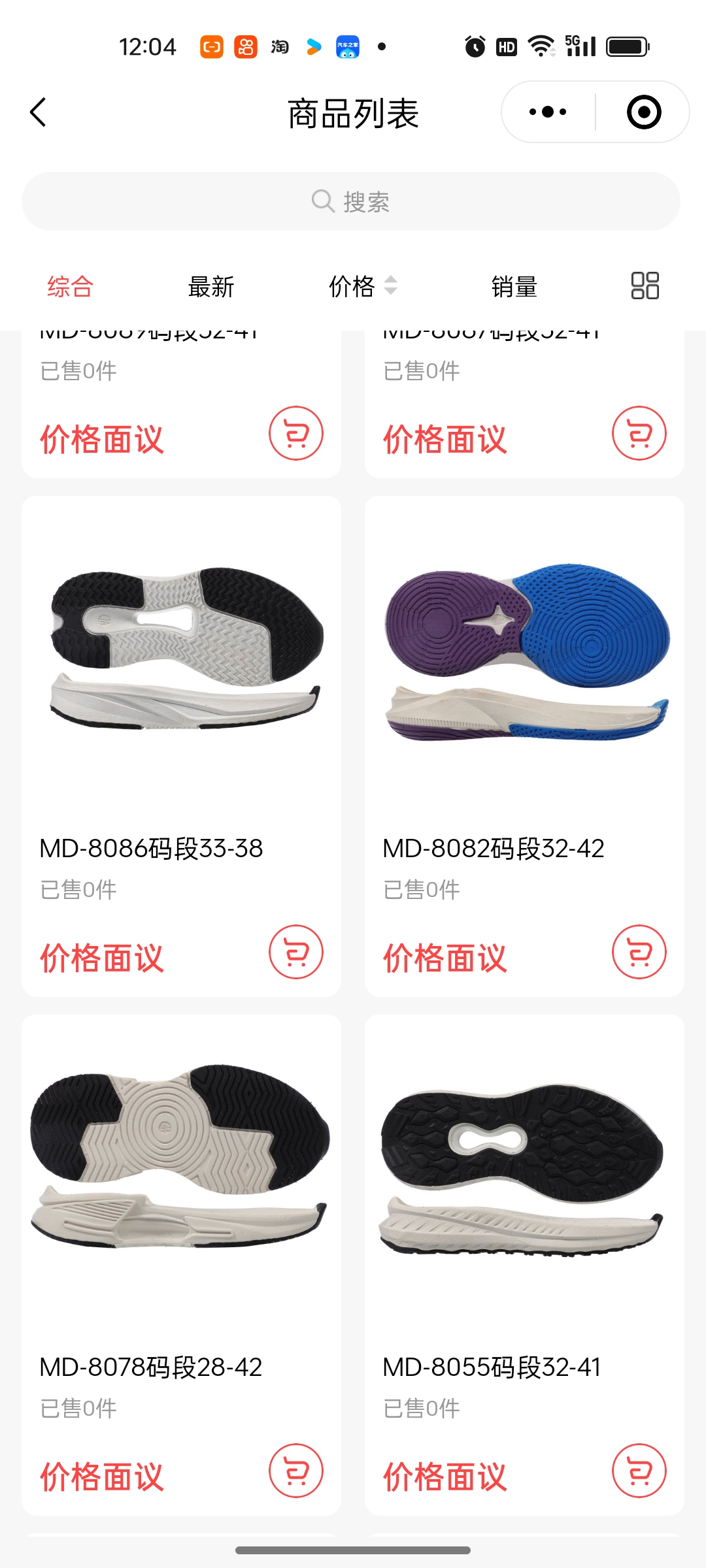Go back using the back arrow
706x1568 pixels.
(x=39, y=112)
